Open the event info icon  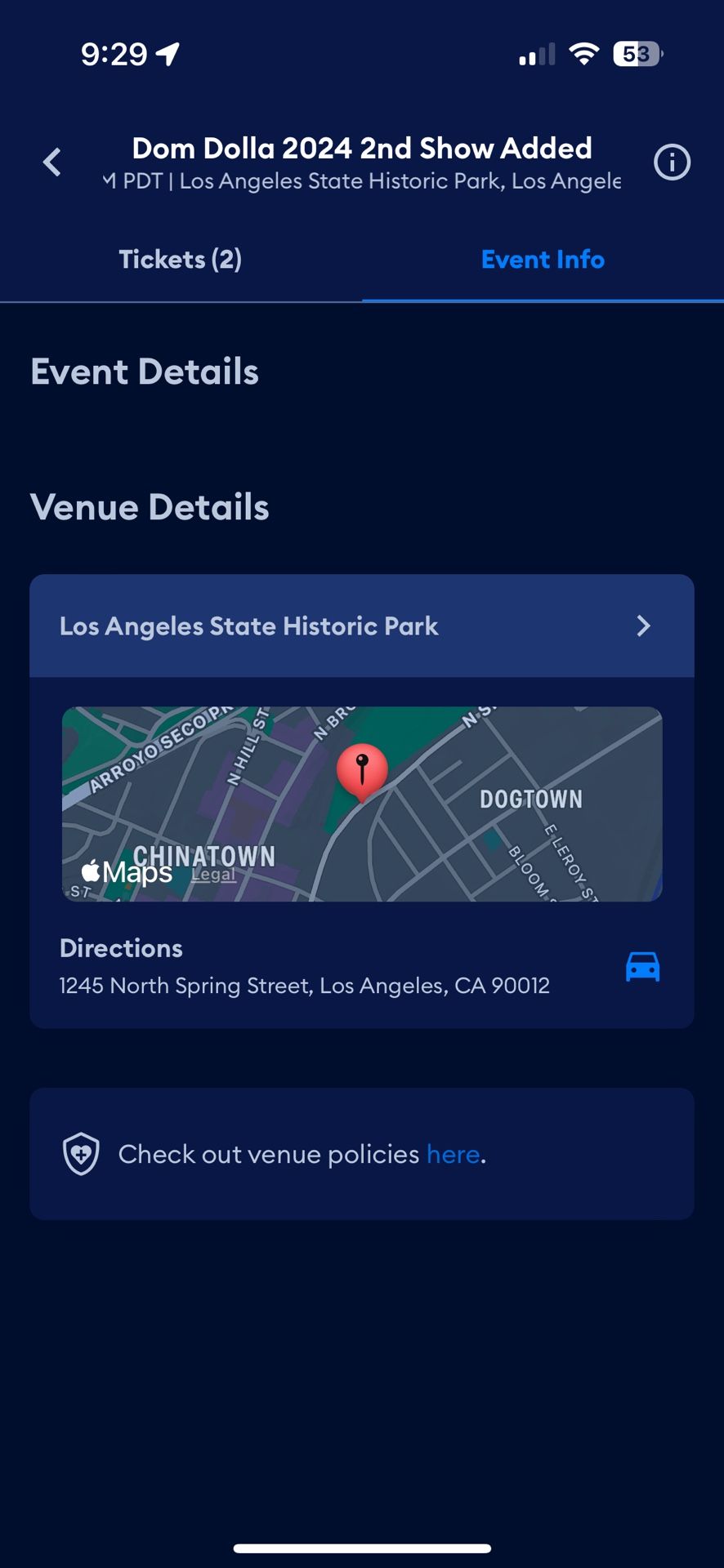point(672,163)
